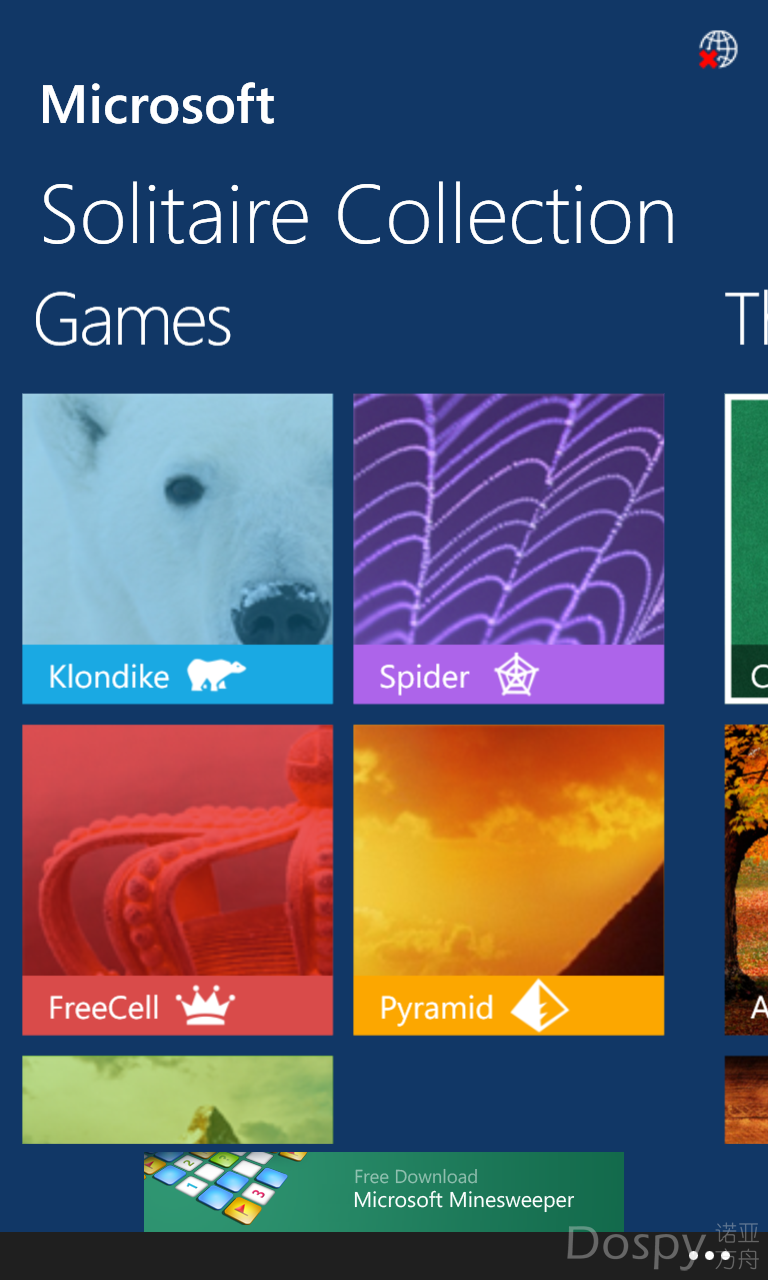Select the Pyramid game tile
Viewport: 768px width, 1280px height.
(508, 879)
